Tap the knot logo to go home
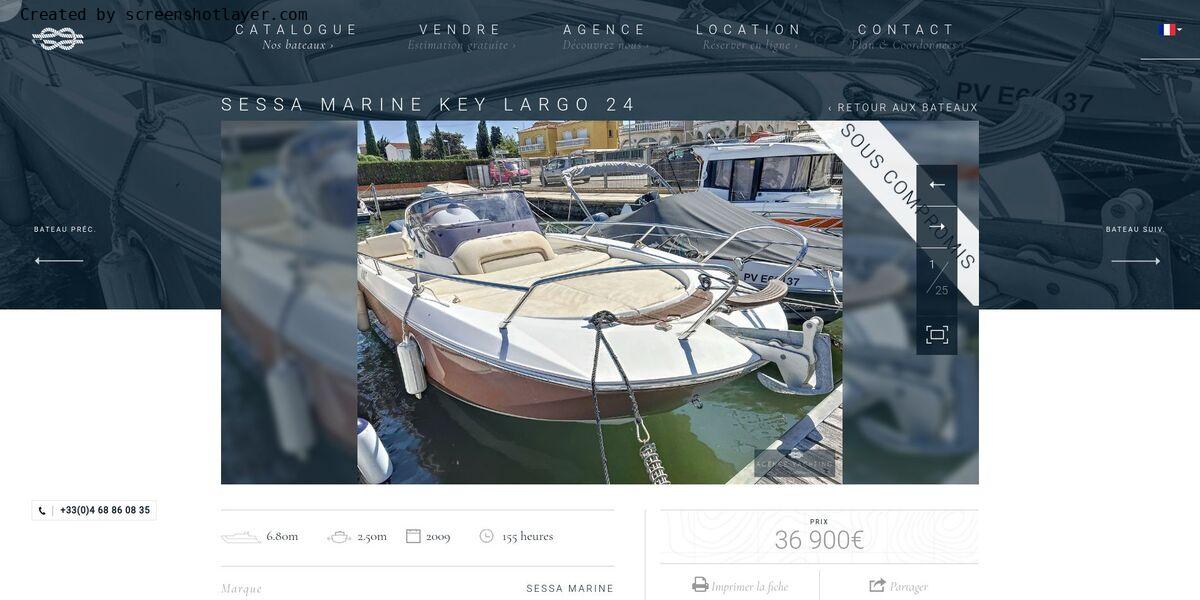The image size is (1200, 600). [58, 39]
